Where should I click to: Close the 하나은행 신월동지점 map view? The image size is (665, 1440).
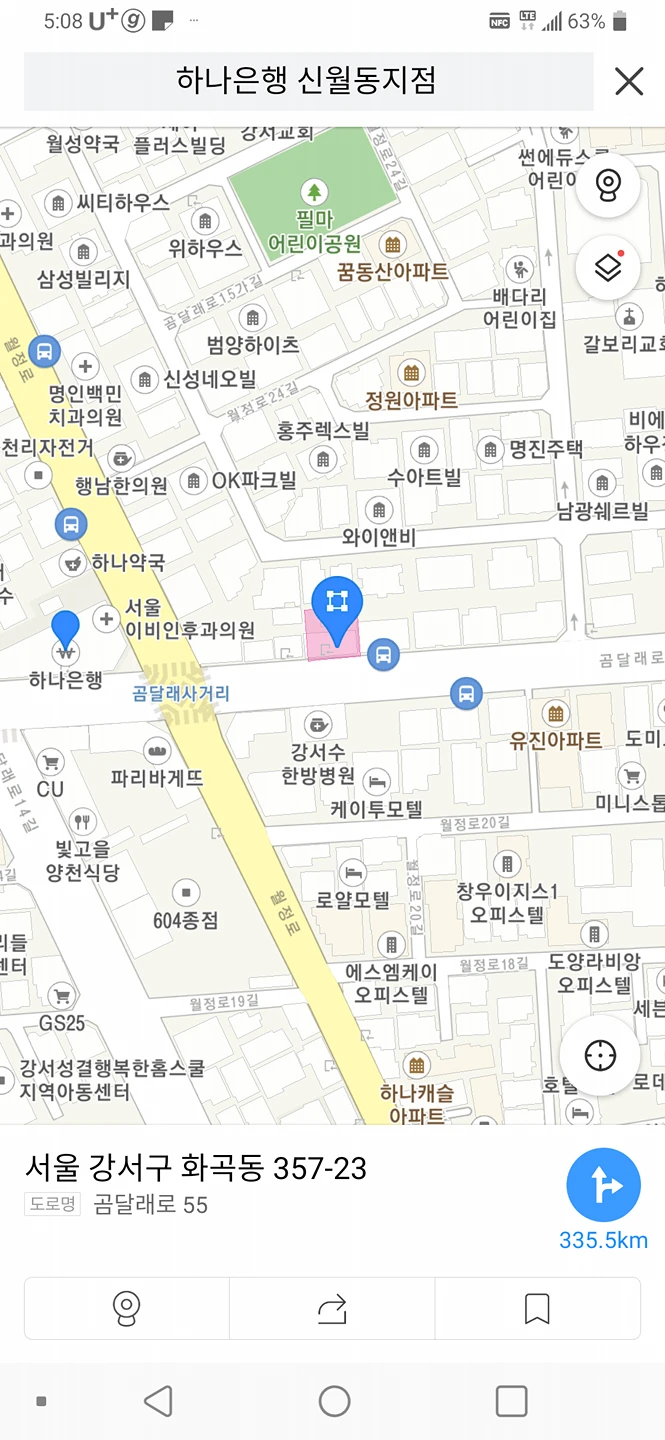[x=628, y=81]
